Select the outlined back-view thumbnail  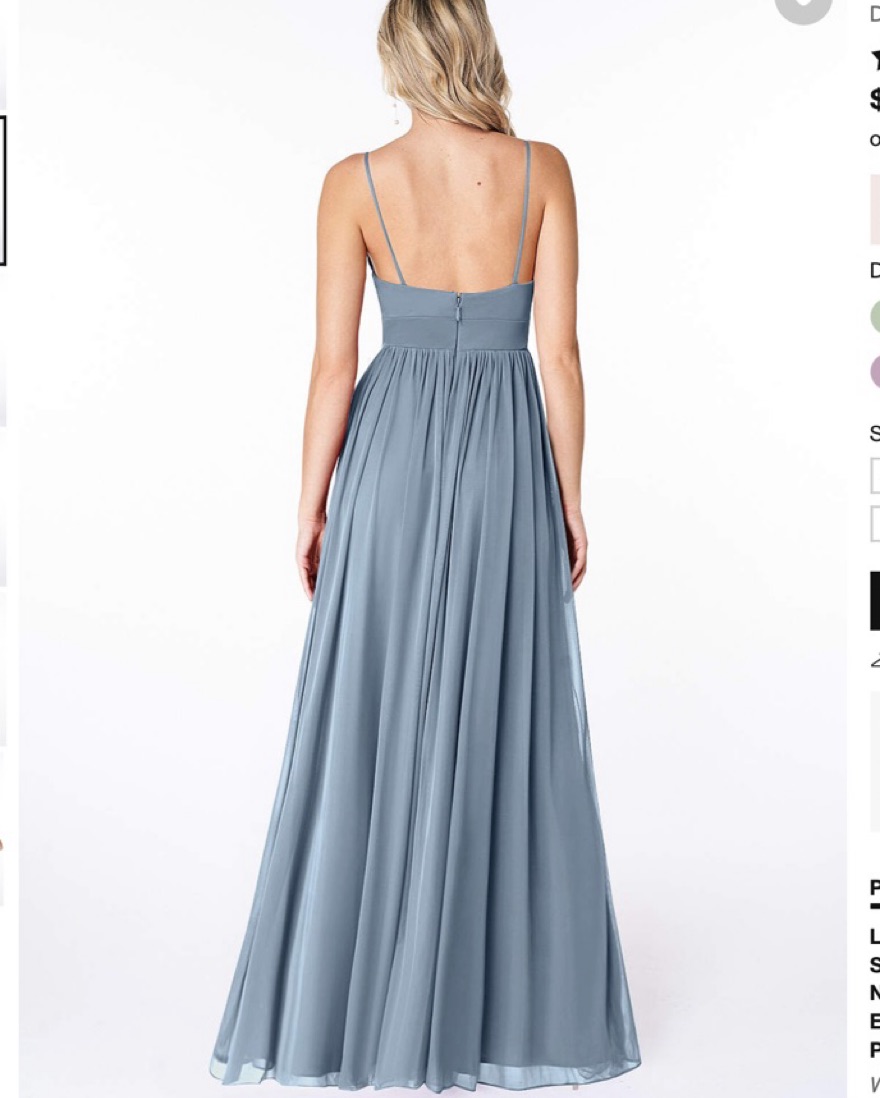click(x=3, y=190)
